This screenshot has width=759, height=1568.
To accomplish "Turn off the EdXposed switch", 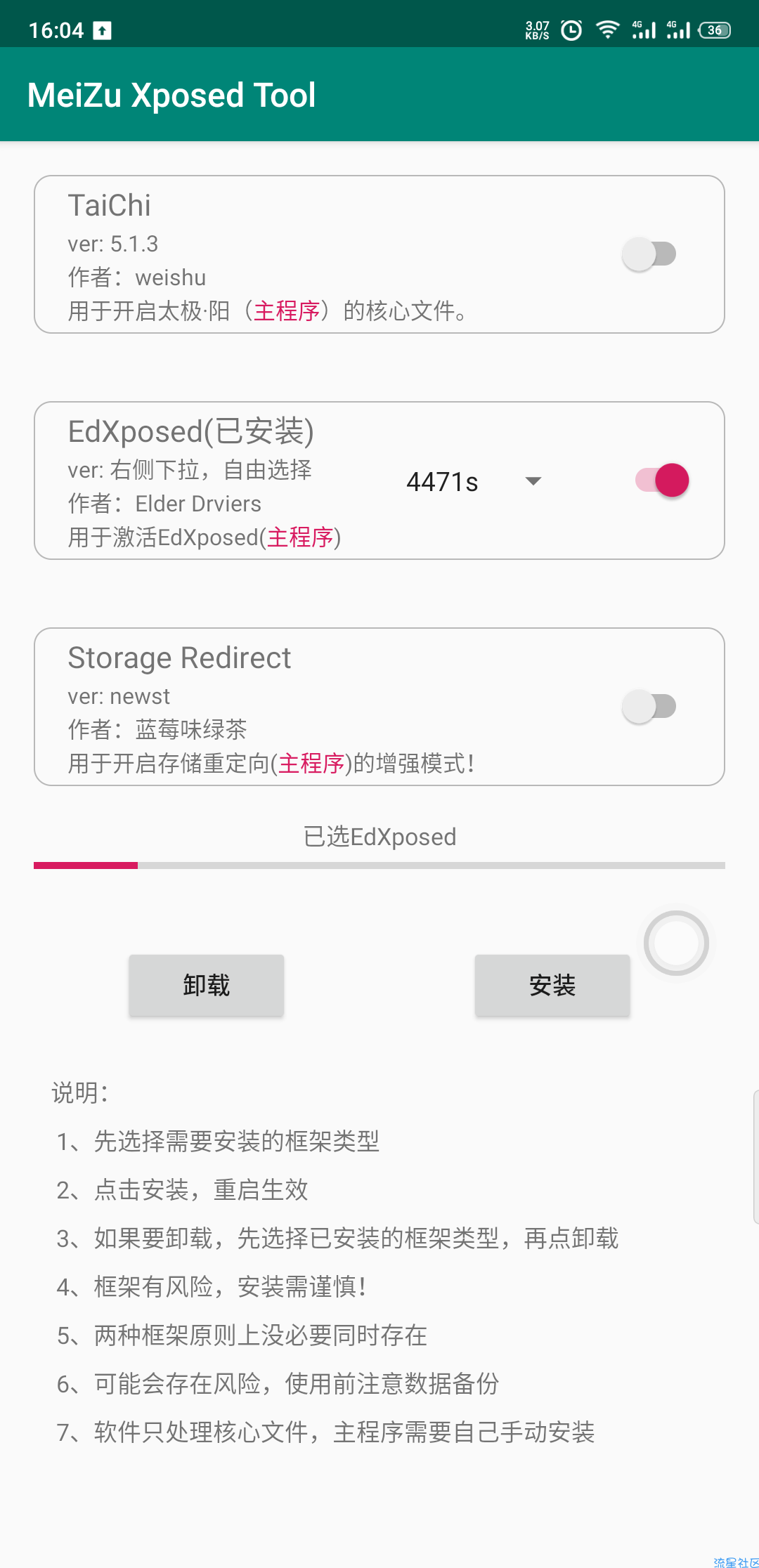I will pos(662,481).
